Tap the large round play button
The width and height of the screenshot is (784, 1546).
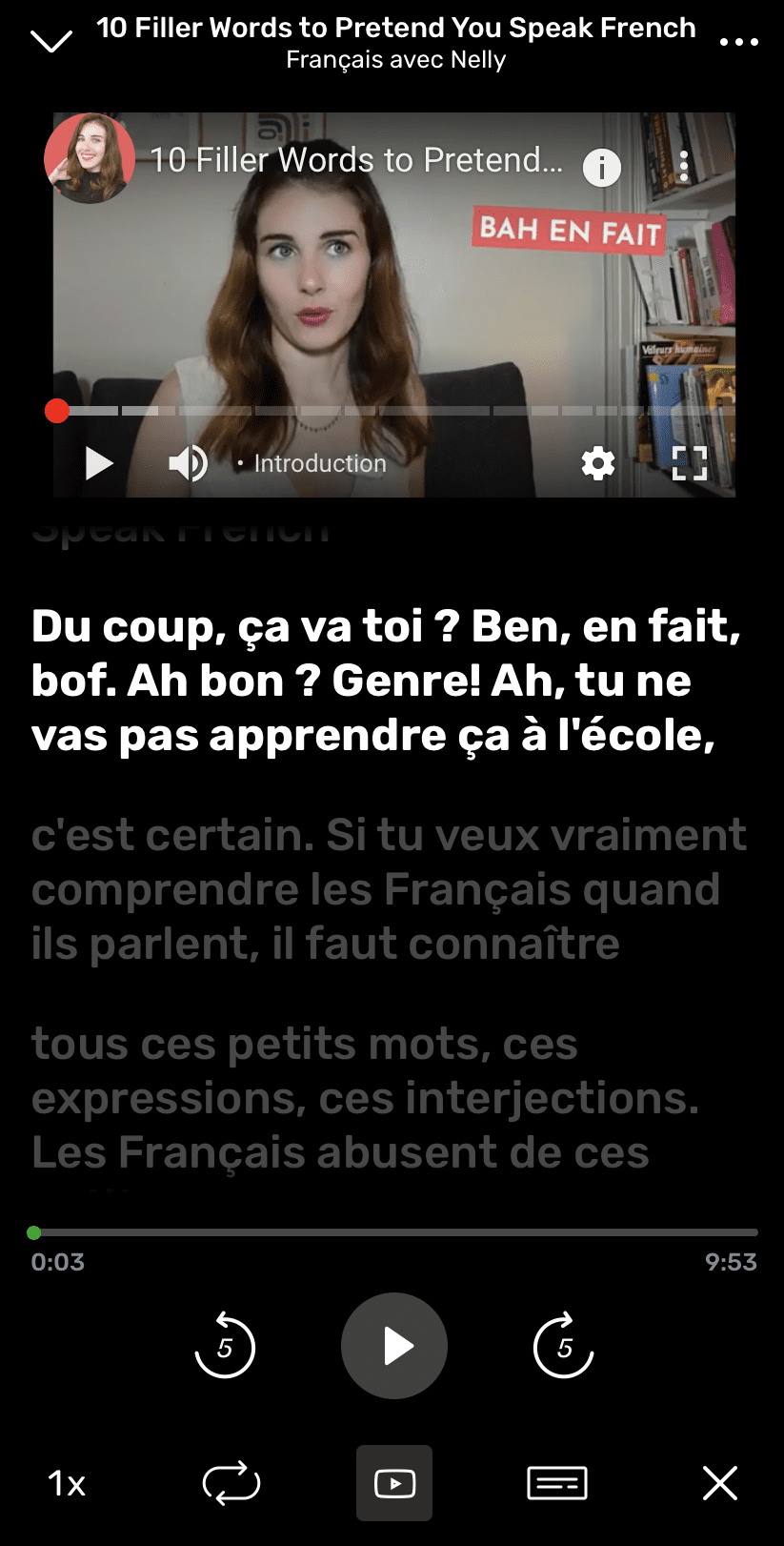point(394,1346)
